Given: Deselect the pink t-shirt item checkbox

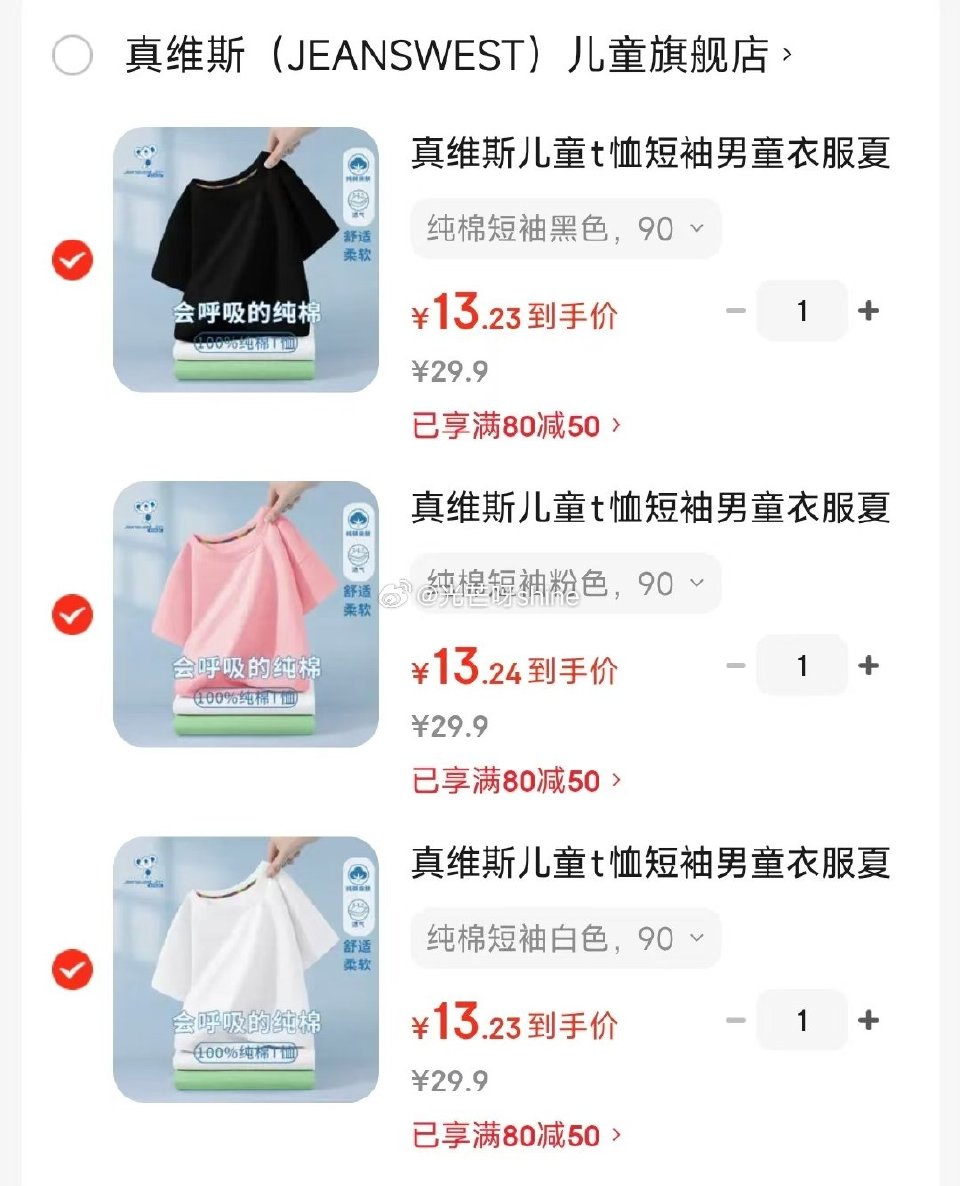Looking at the screenshot, I should coord(71,617).
